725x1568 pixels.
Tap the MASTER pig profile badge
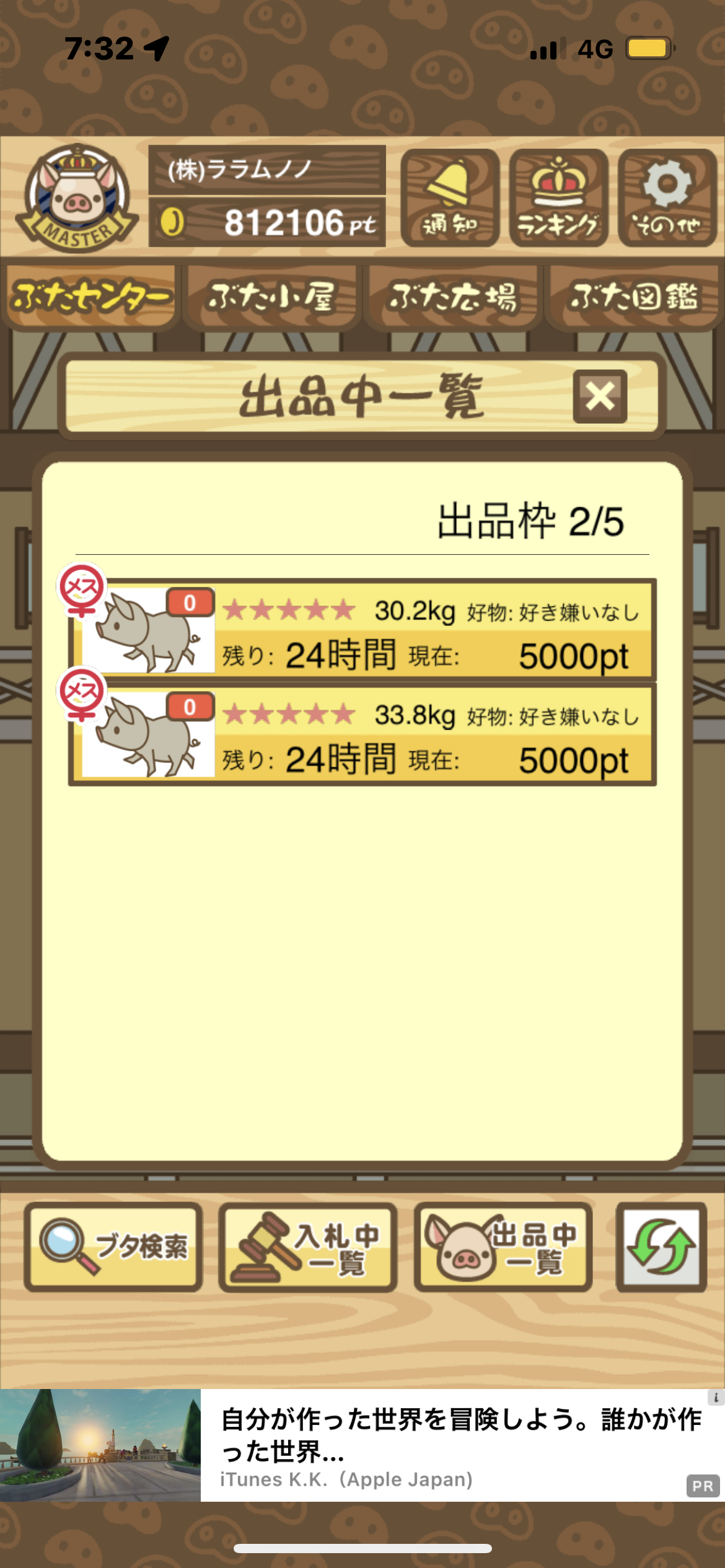[x=77, y=198]
